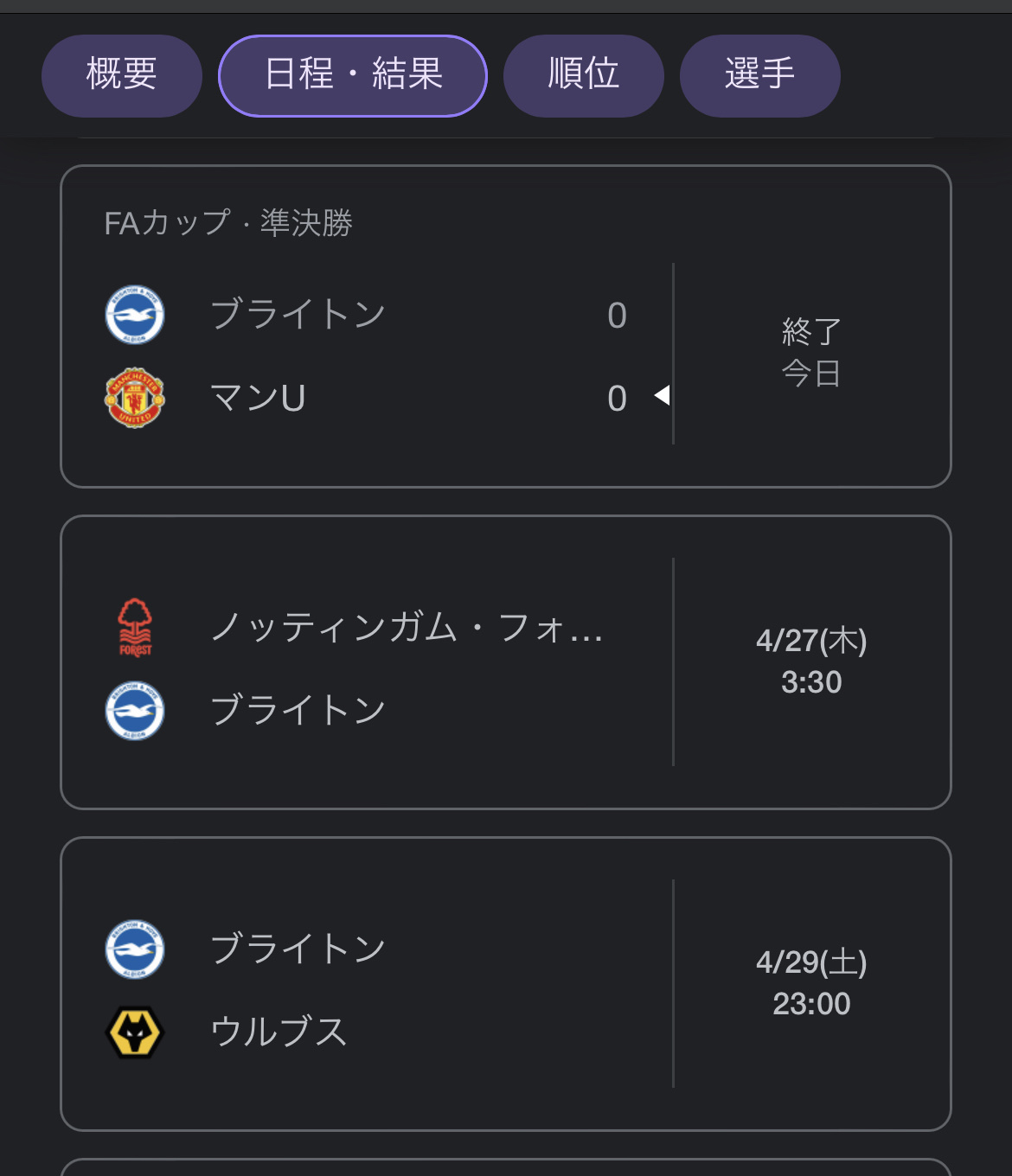
Task: Open the ブライトン vs ウルブス fixture
Action: click(x=505, y=984)
